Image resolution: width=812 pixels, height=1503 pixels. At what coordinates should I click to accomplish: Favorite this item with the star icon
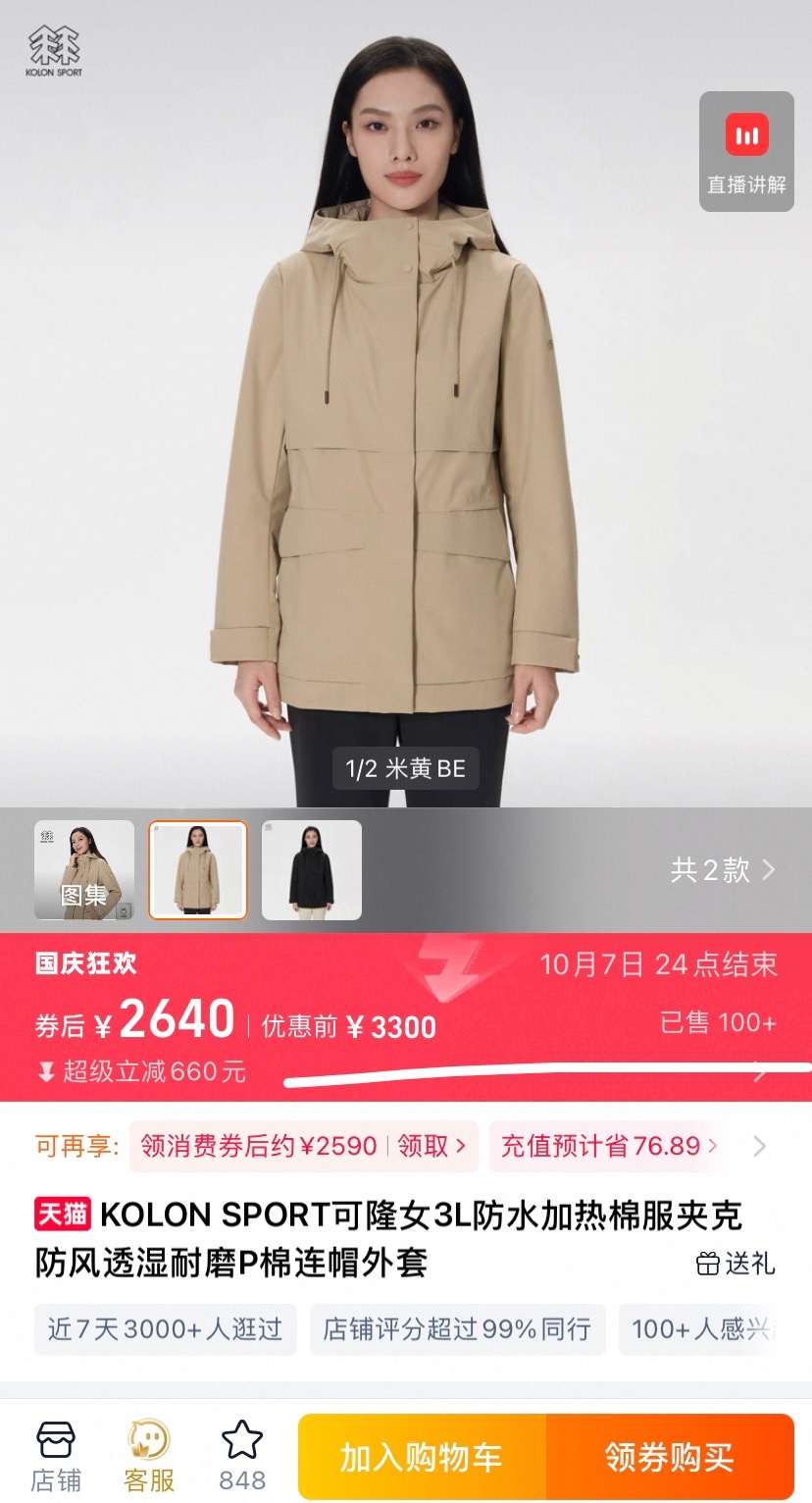[x=242, y=1457]
